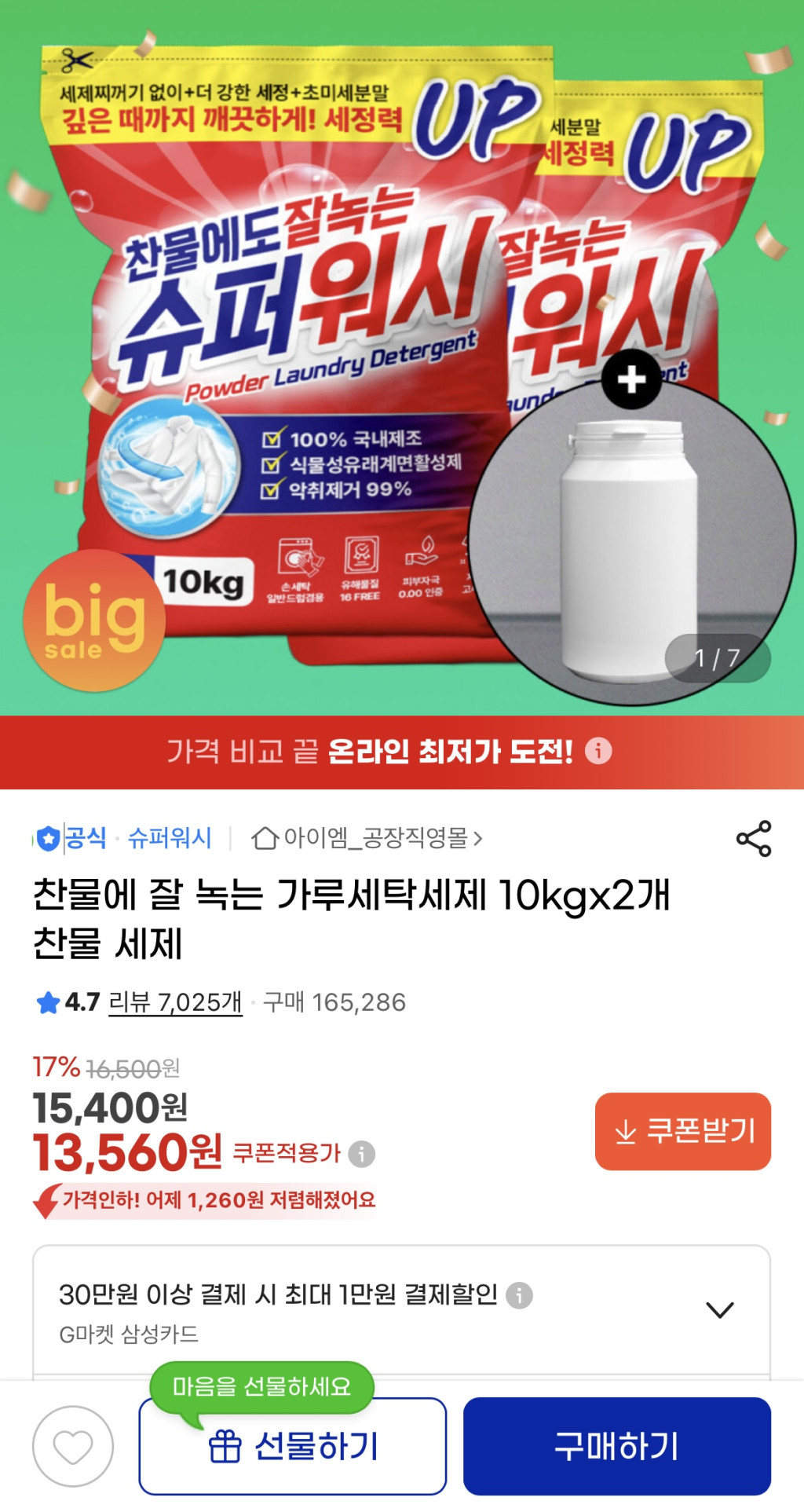Tap 쿠폰받기 to download coupon
This screenshot has height=1512, width=804.
pos(682,1131)
